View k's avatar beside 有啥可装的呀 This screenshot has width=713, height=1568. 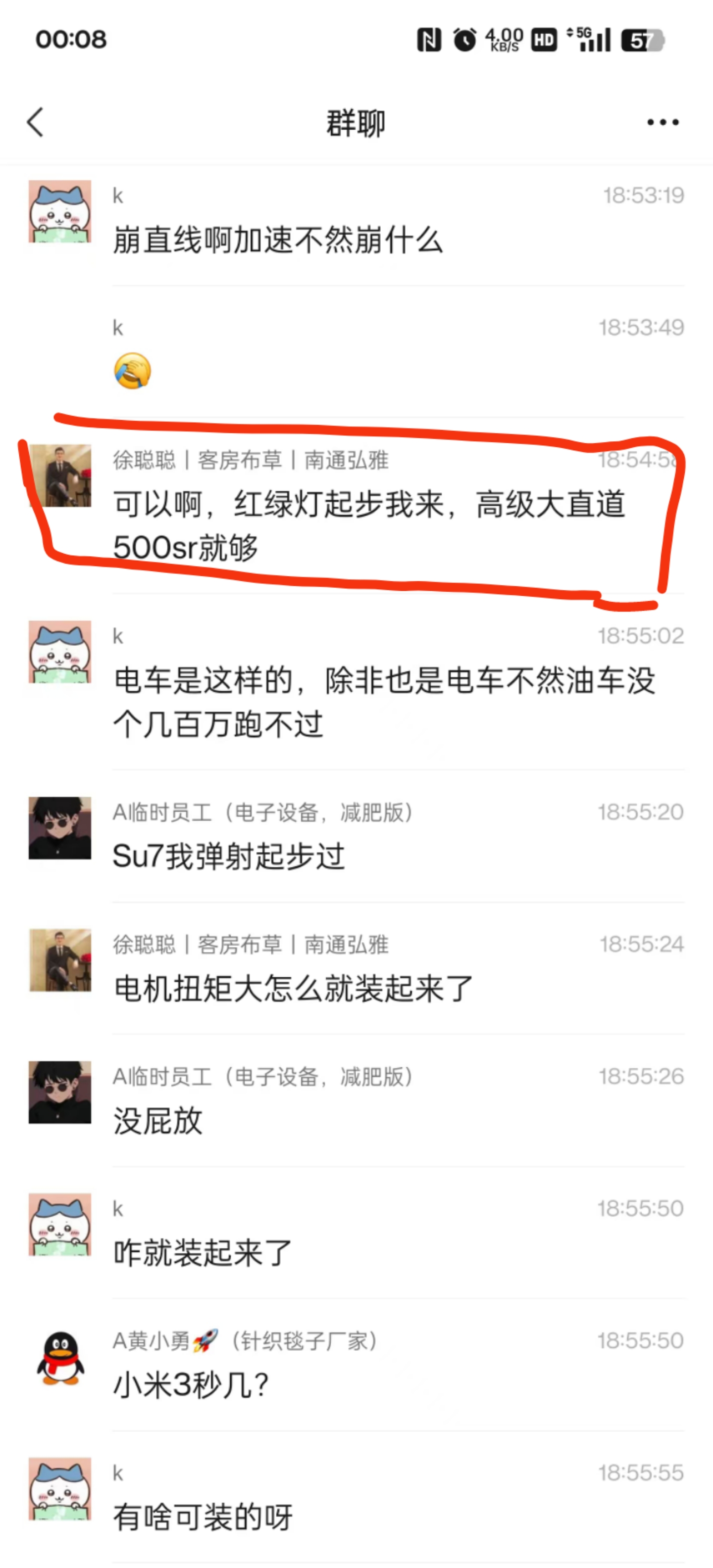coord(60,1489)
